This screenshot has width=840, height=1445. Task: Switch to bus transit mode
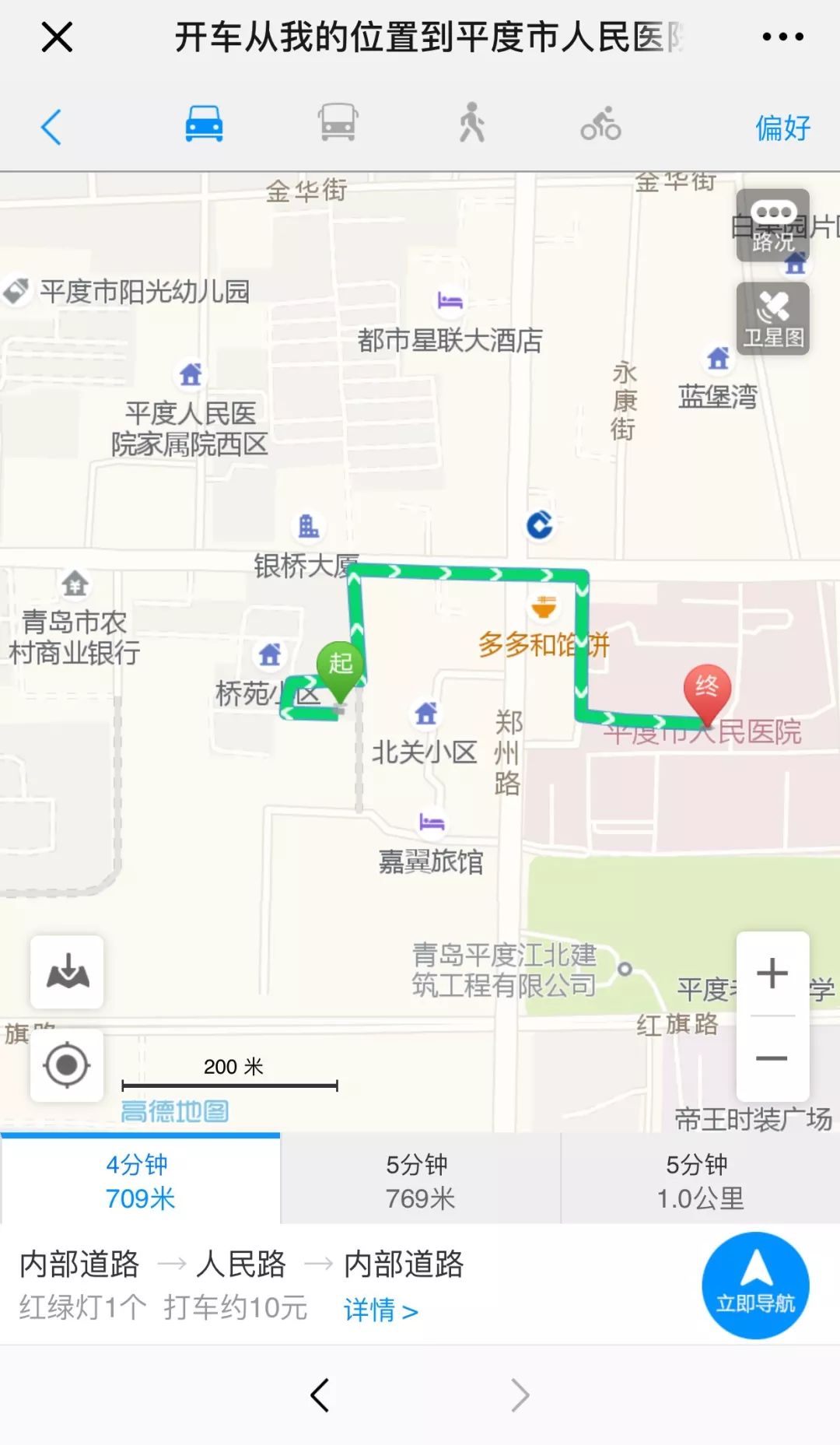pyautogui.click(x=338, y=123)
